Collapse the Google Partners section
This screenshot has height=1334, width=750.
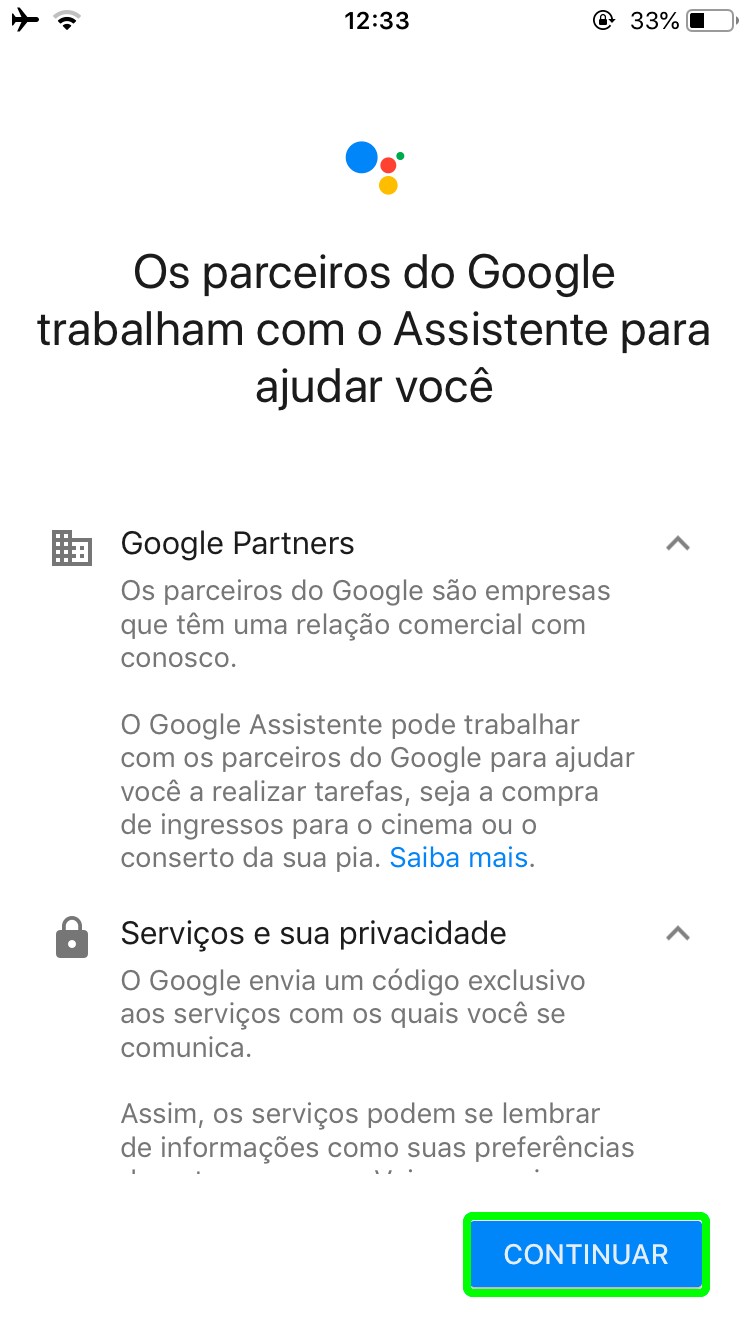coord(678,544)
